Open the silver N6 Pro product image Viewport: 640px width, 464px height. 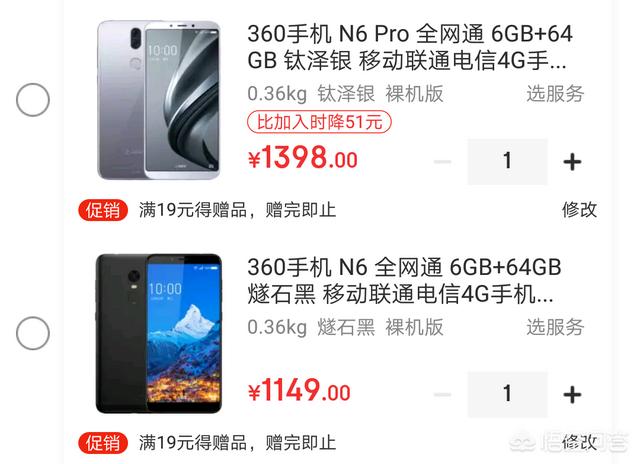(158, 100)
